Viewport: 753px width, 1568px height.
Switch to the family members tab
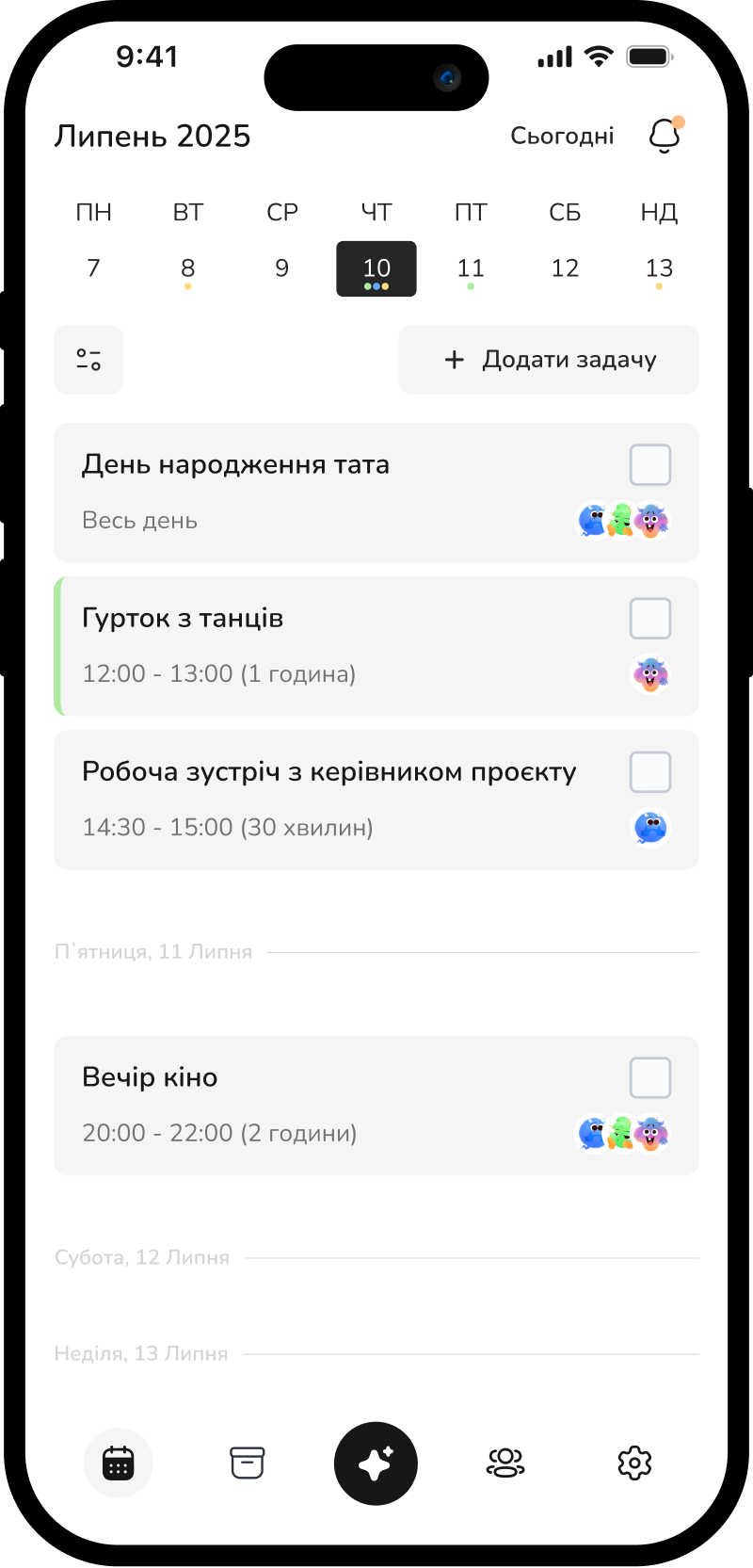(505, 1463)
